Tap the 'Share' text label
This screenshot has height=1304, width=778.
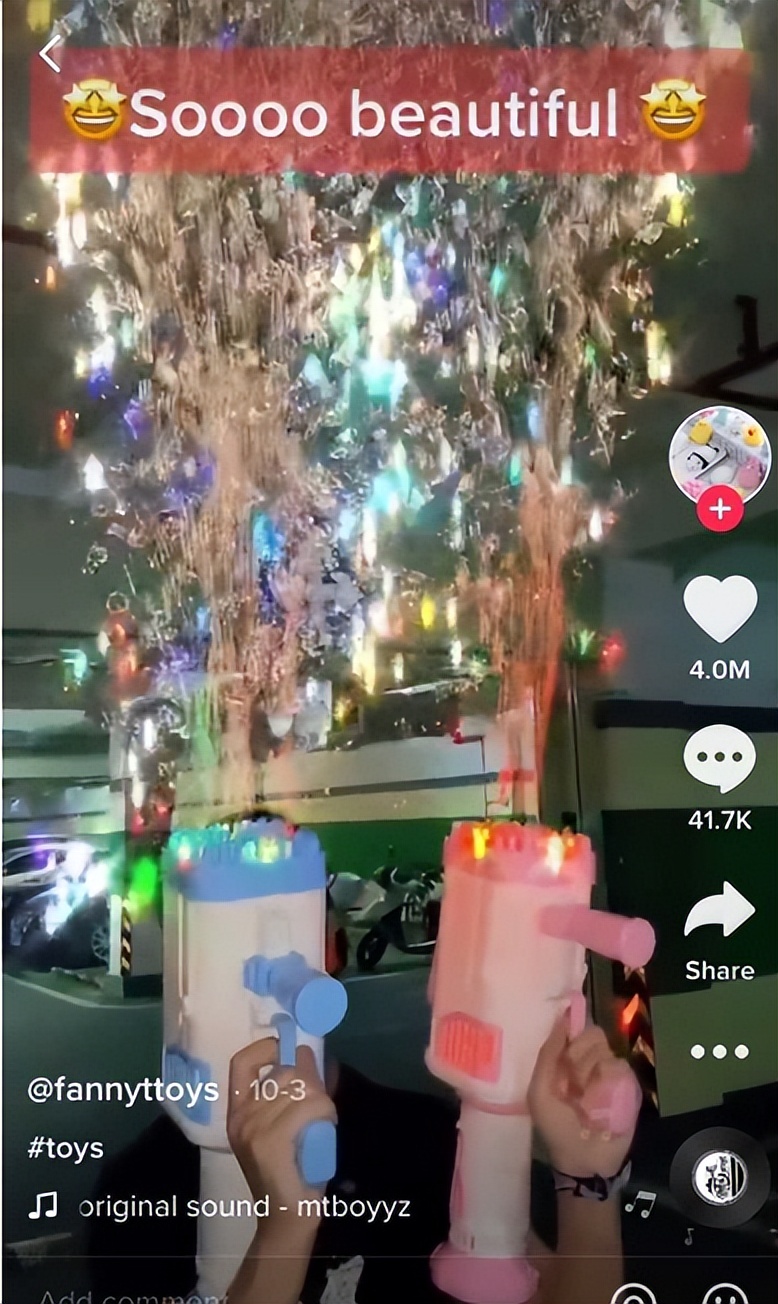pyautogui.click(x=717, y=970)
